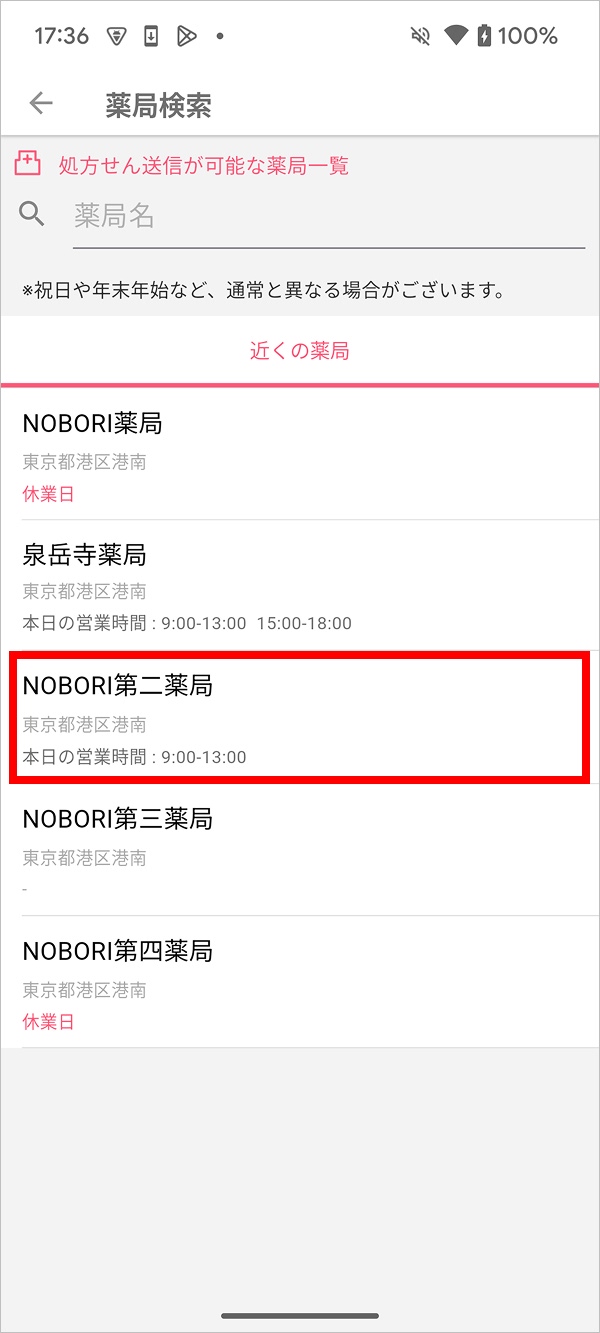Select NOBORI第四薬局

(x=300, y=982)
